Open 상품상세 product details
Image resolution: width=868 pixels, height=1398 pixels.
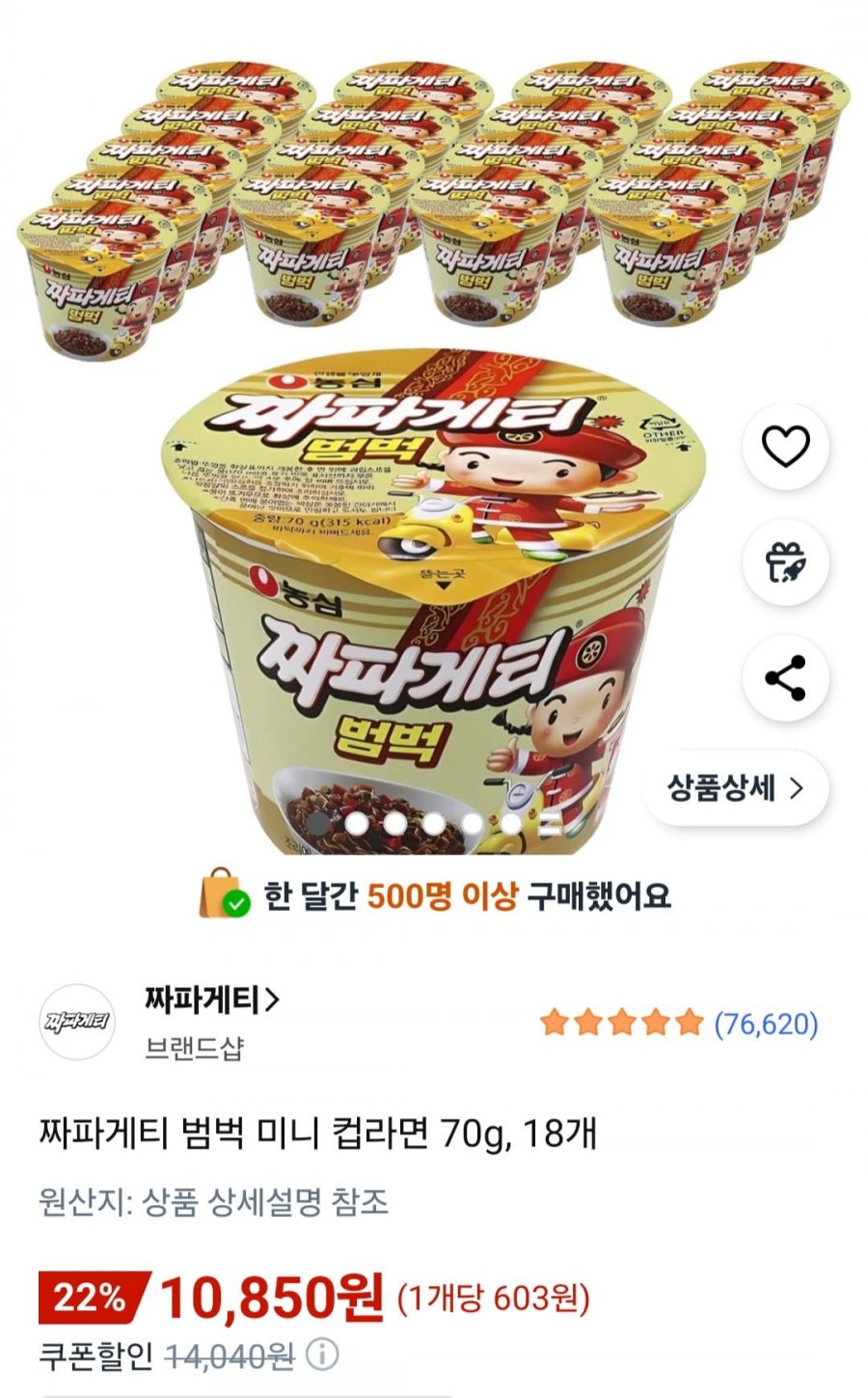click(x=736, y=788)
